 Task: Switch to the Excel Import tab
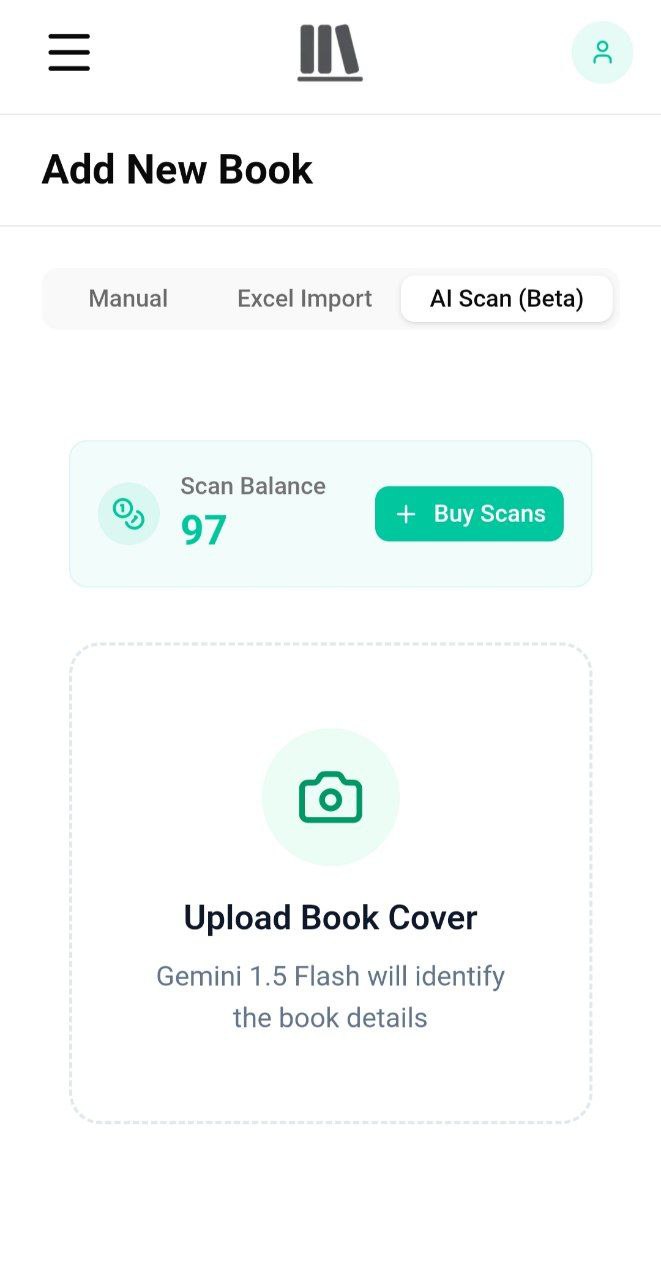point(304,298)
